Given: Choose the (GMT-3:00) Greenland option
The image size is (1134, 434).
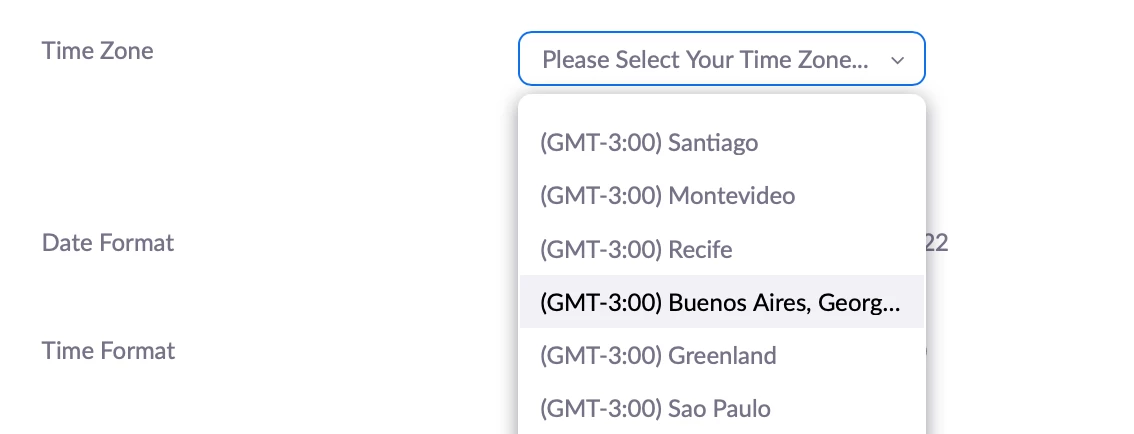Looking at the screenshot, I should click(657, 355).
